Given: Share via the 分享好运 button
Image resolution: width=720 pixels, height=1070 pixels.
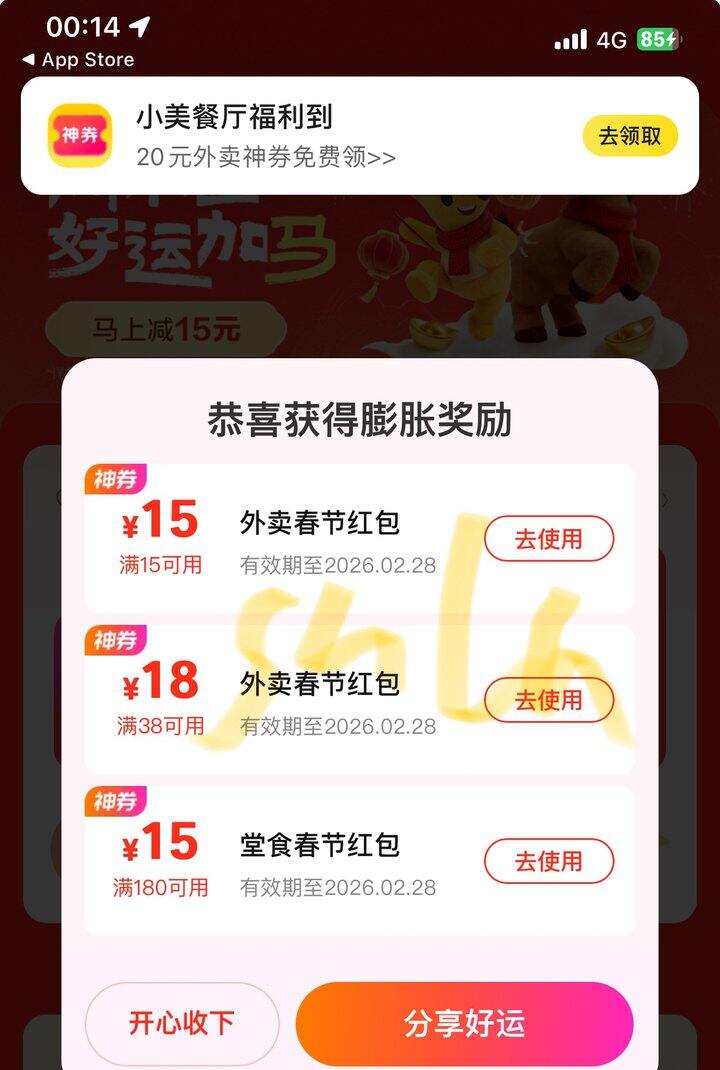Looking at the screenshot, I should pos(464,1022).
